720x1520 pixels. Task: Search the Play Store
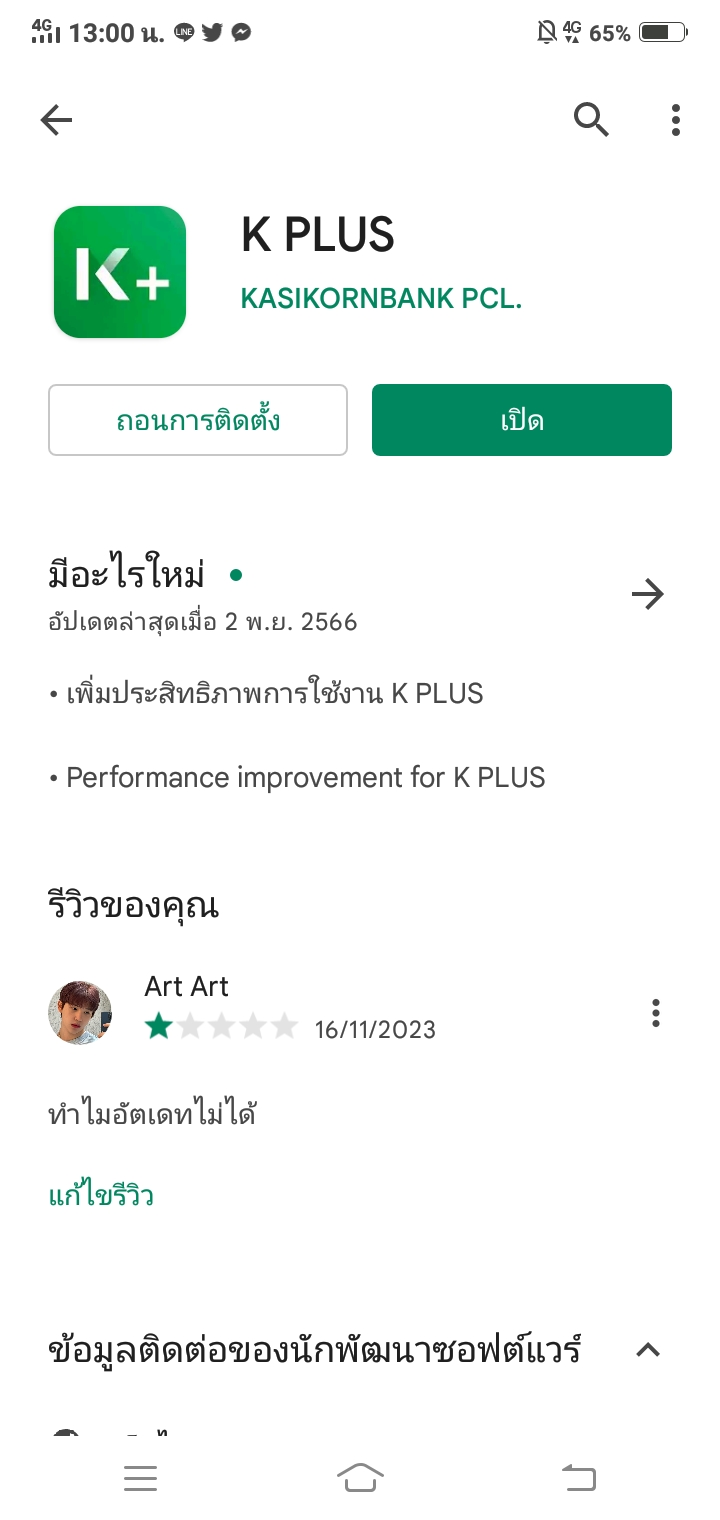pos(591,121)
